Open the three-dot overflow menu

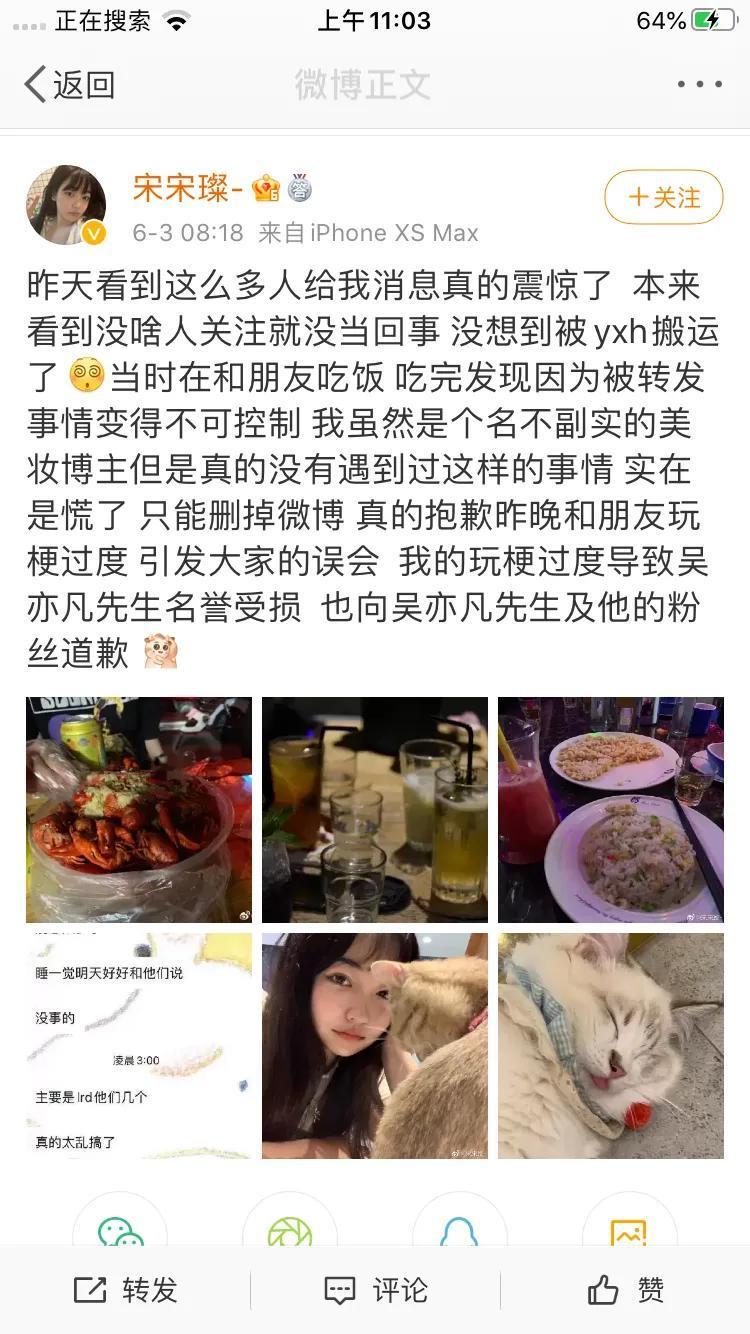[699, 85]
